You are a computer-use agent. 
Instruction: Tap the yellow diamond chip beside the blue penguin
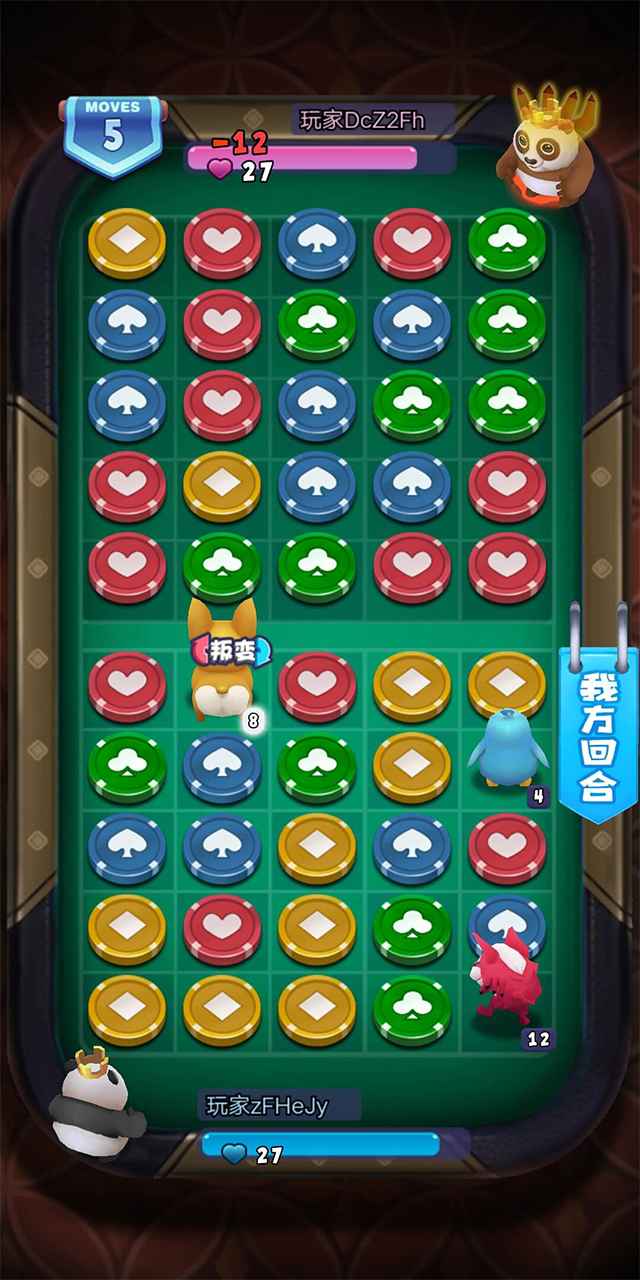point(411,767)
